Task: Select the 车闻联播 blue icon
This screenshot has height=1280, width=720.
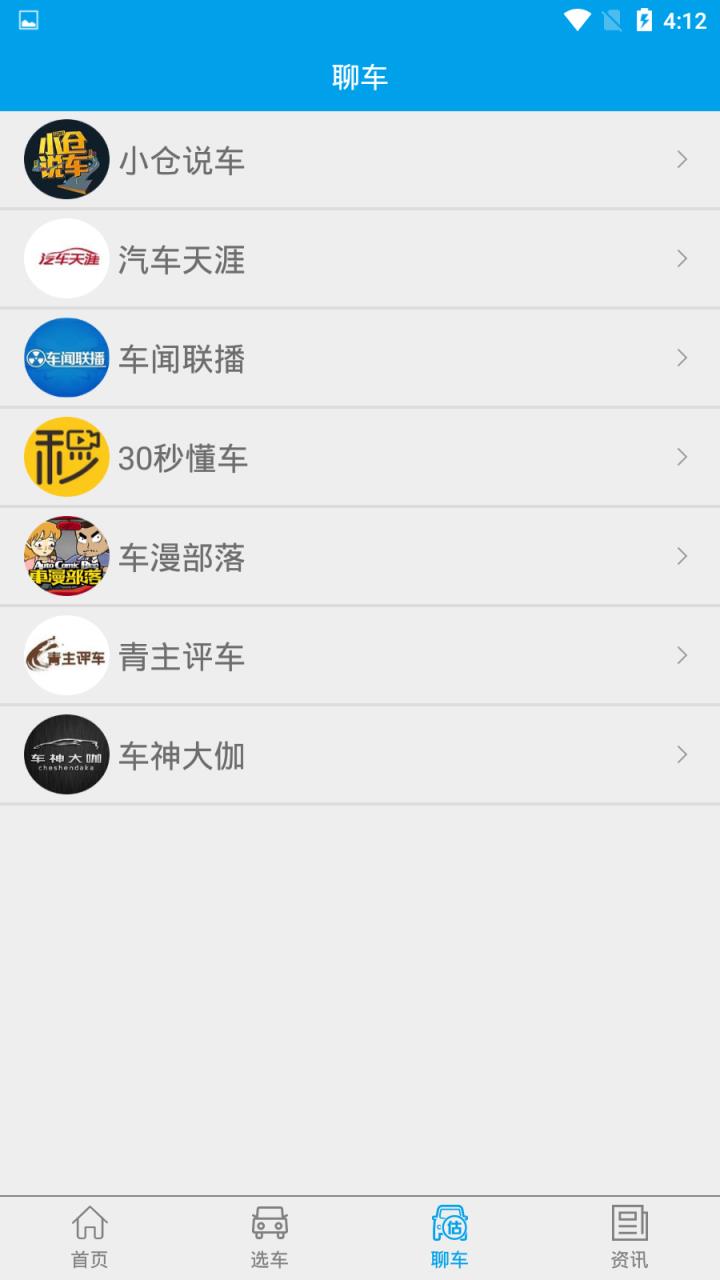Action: tap(66, 357)
